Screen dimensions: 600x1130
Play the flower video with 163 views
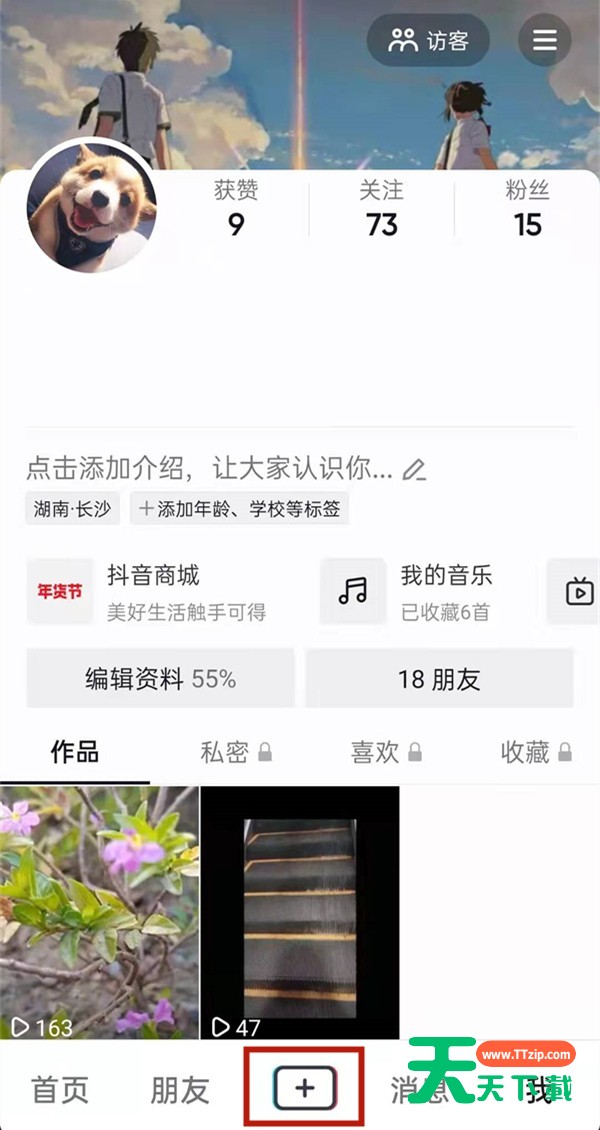click(100, 910)
